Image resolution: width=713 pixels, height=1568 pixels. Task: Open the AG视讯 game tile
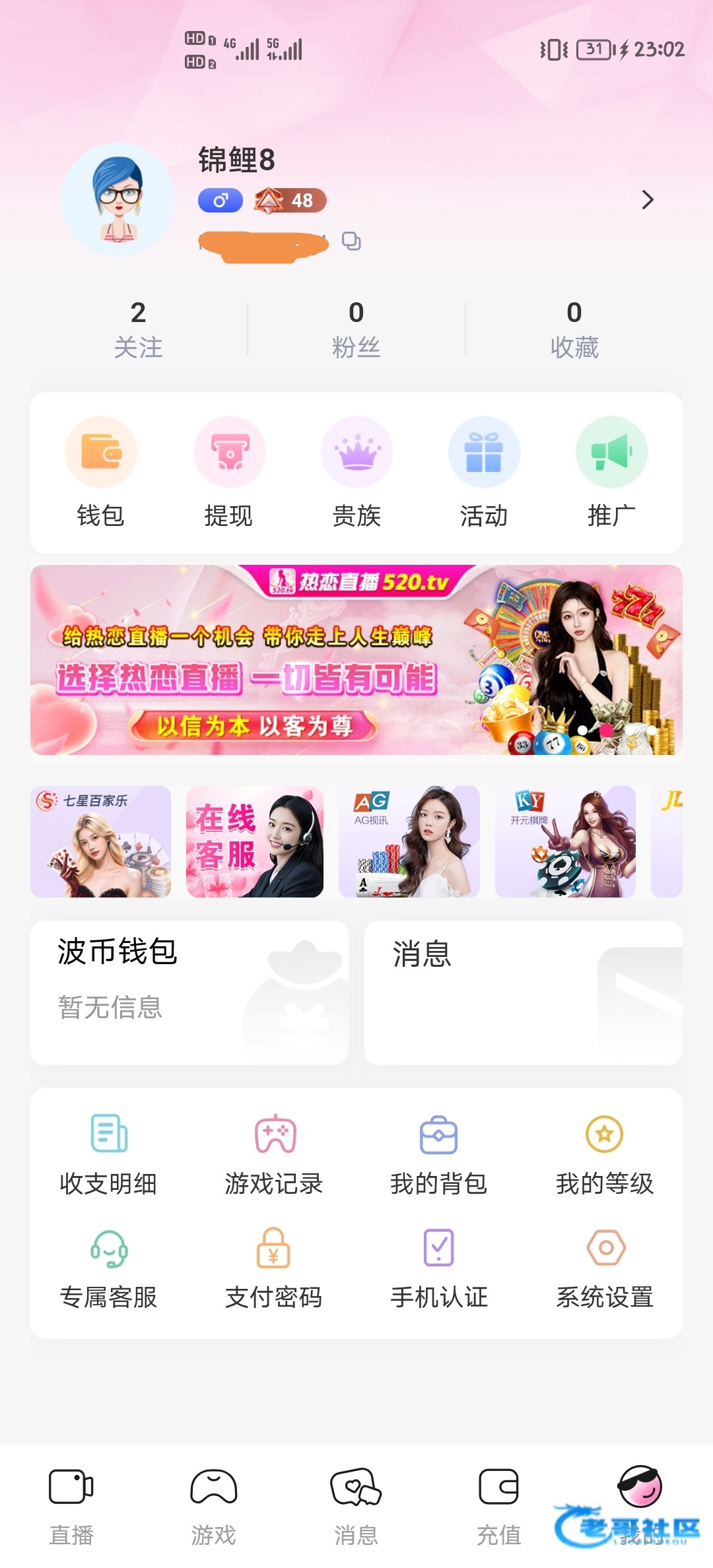pyautogui.click(x=409, y=841)
